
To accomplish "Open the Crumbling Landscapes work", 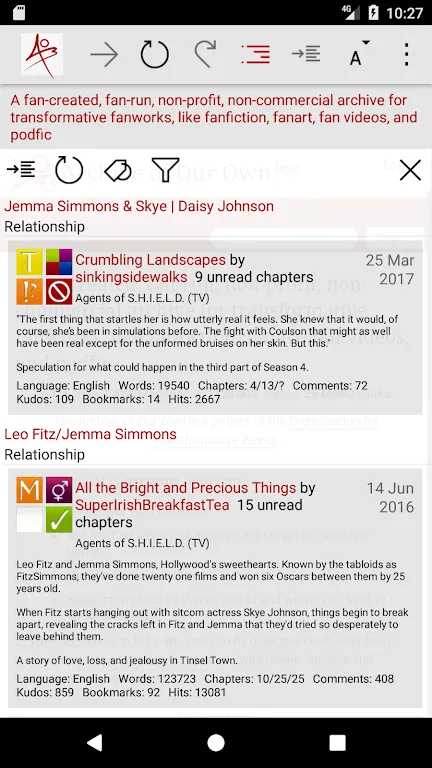I will [150, 260].
